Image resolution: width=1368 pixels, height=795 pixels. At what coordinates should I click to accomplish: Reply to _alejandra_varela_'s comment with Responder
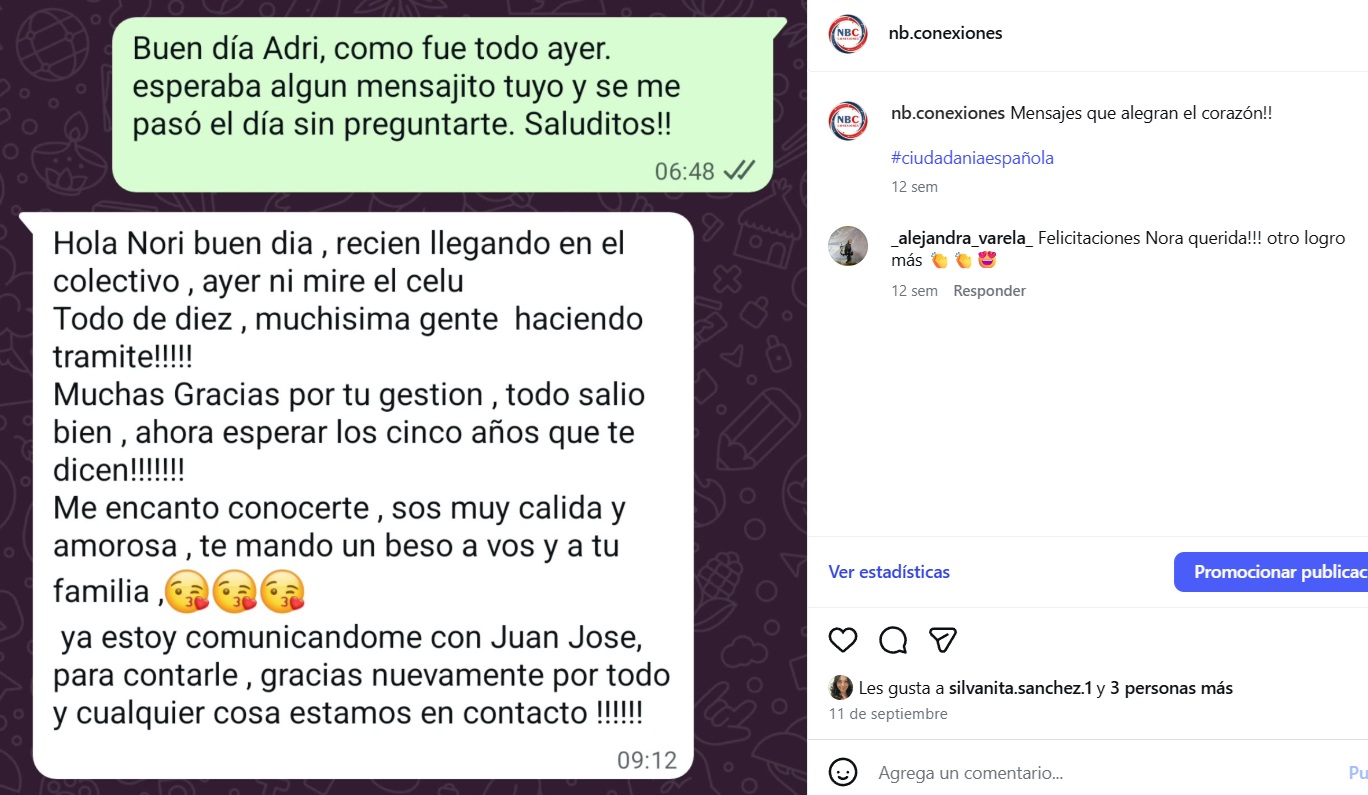(989, 291)
